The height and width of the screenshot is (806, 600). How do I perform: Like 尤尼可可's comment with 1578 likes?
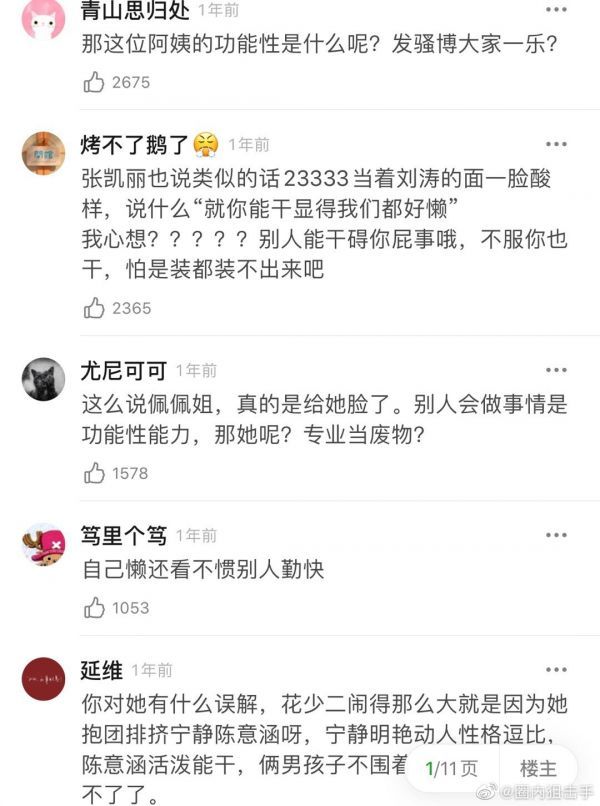(x=94, y=472)
